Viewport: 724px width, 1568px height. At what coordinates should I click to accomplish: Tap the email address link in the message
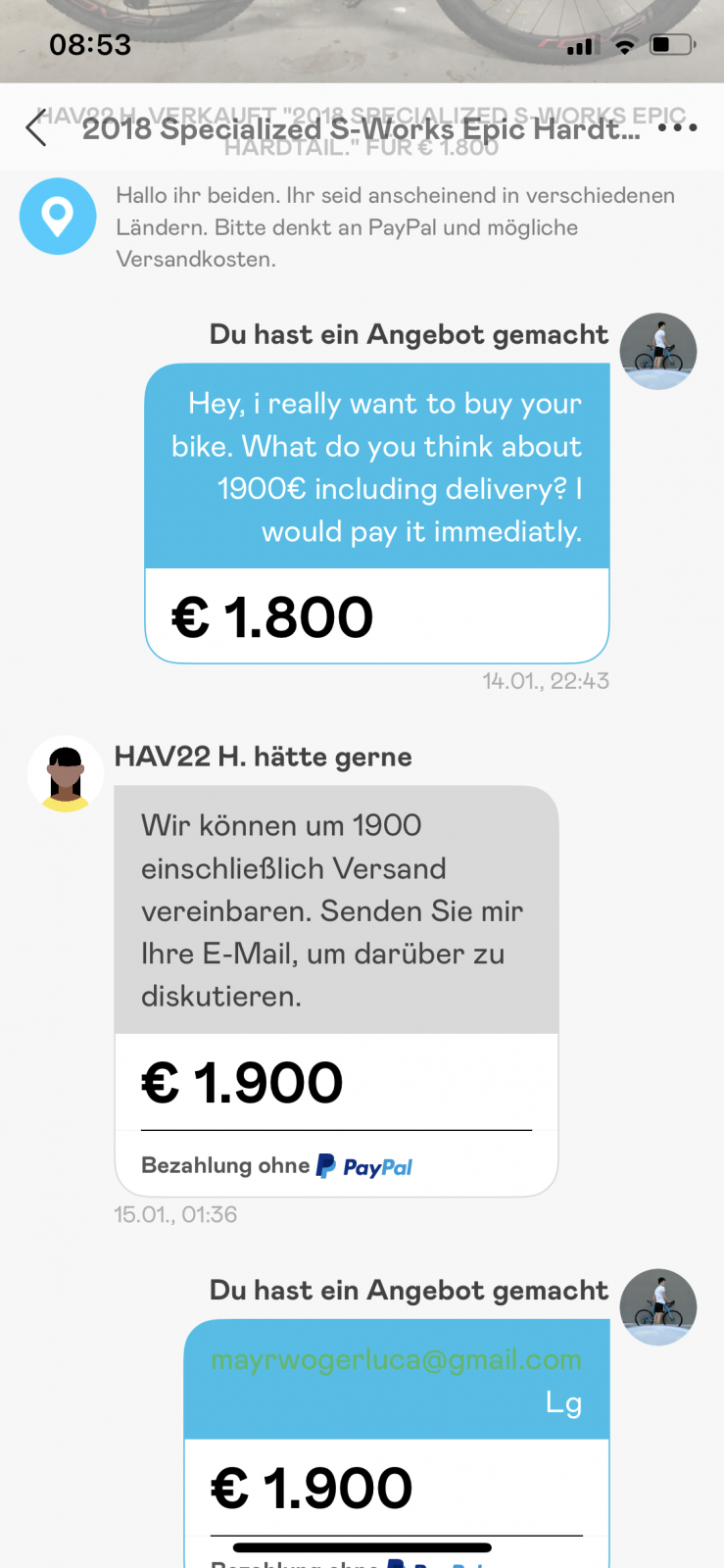pos(396,1359)
